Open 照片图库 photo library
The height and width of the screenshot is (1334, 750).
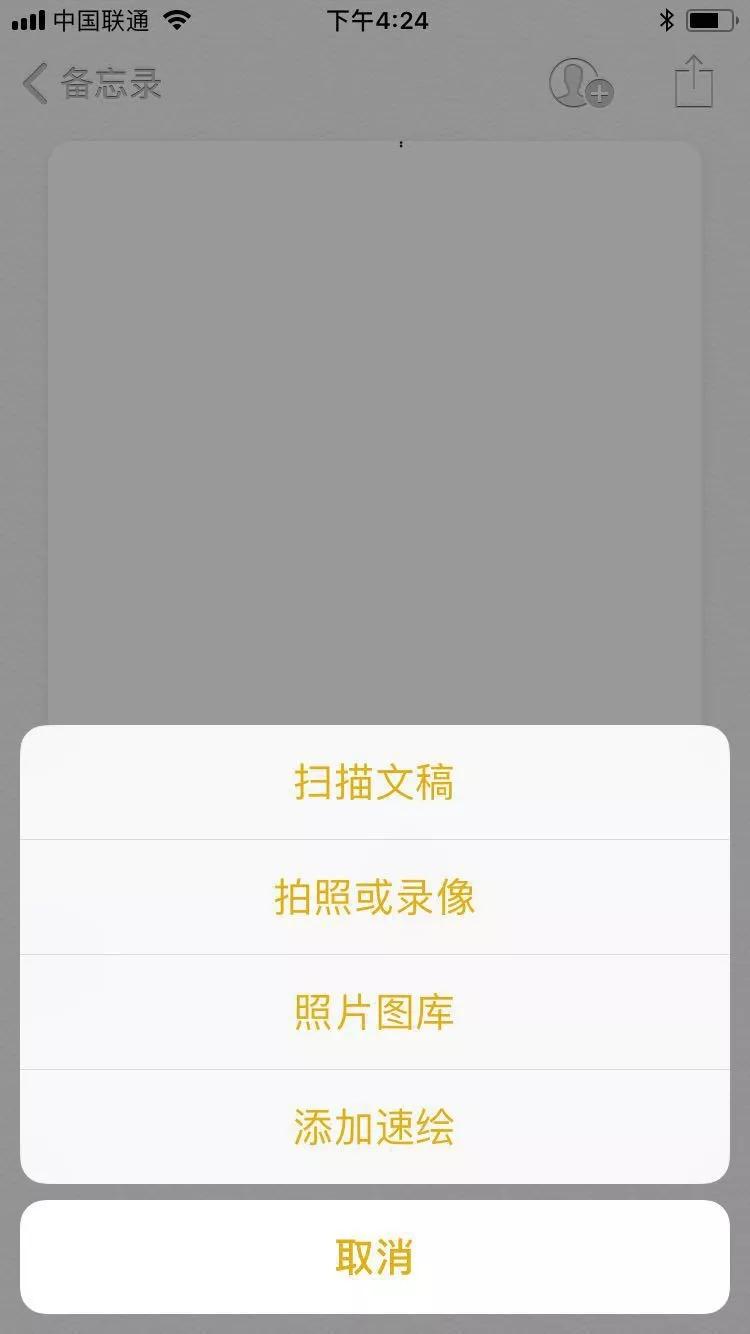point(375,1012)
